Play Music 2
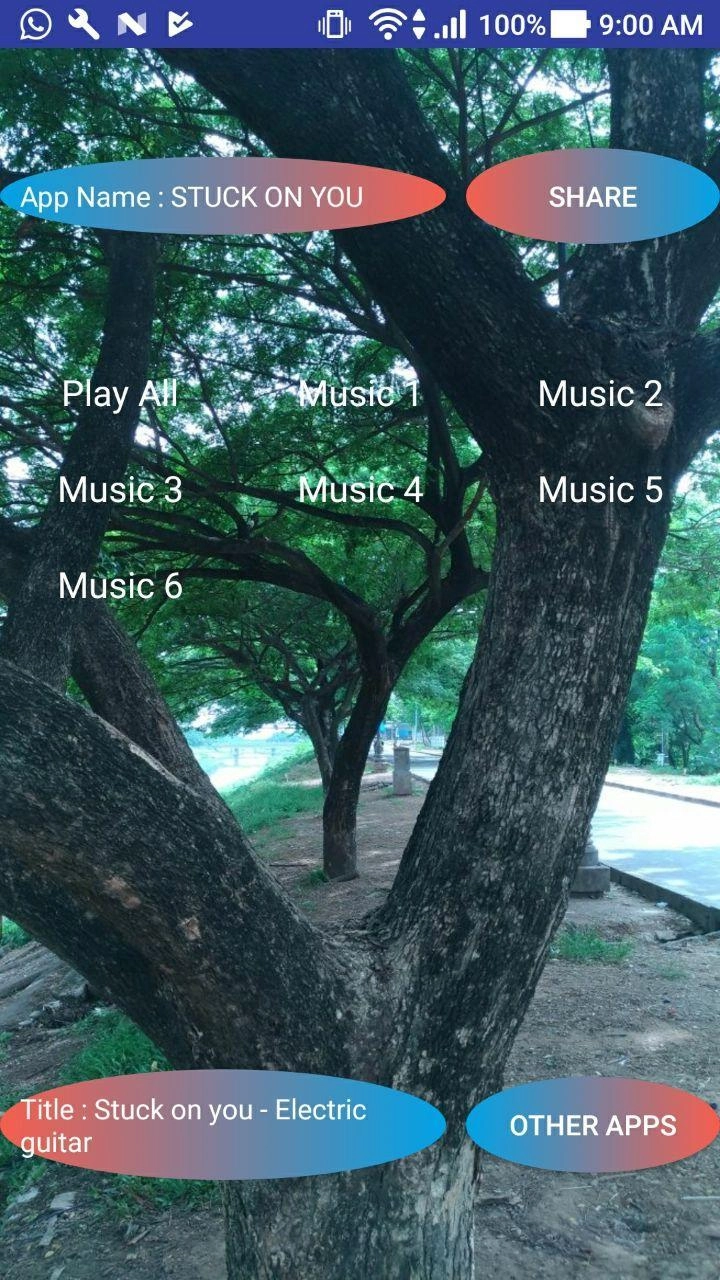The width and height of the screenshot is (720, 1280). click(600, 393)
